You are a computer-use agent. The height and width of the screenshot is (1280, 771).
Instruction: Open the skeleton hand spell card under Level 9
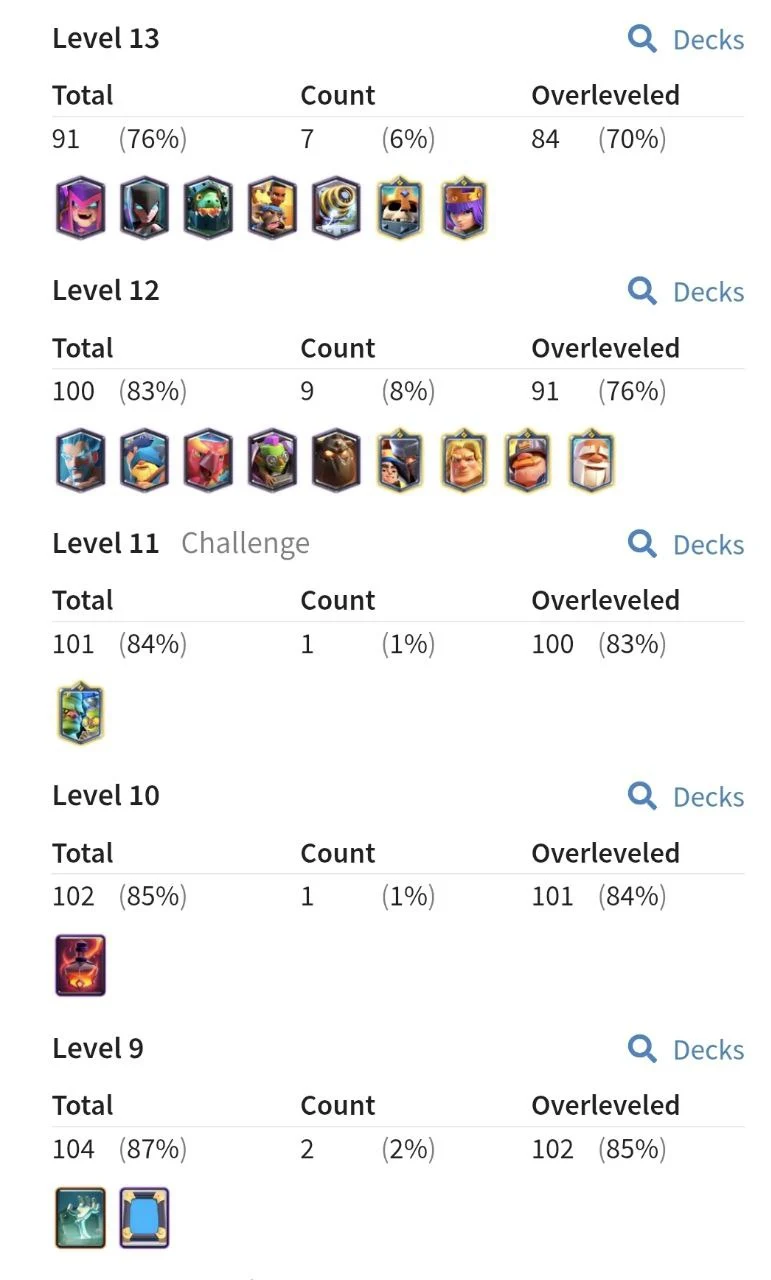(80, 1218)
